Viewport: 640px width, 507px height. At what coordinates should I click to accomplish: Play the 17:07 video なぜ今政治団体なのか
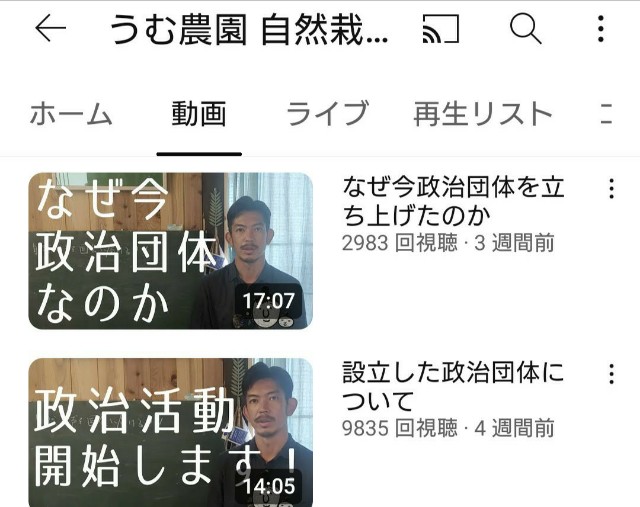point(170,251)
